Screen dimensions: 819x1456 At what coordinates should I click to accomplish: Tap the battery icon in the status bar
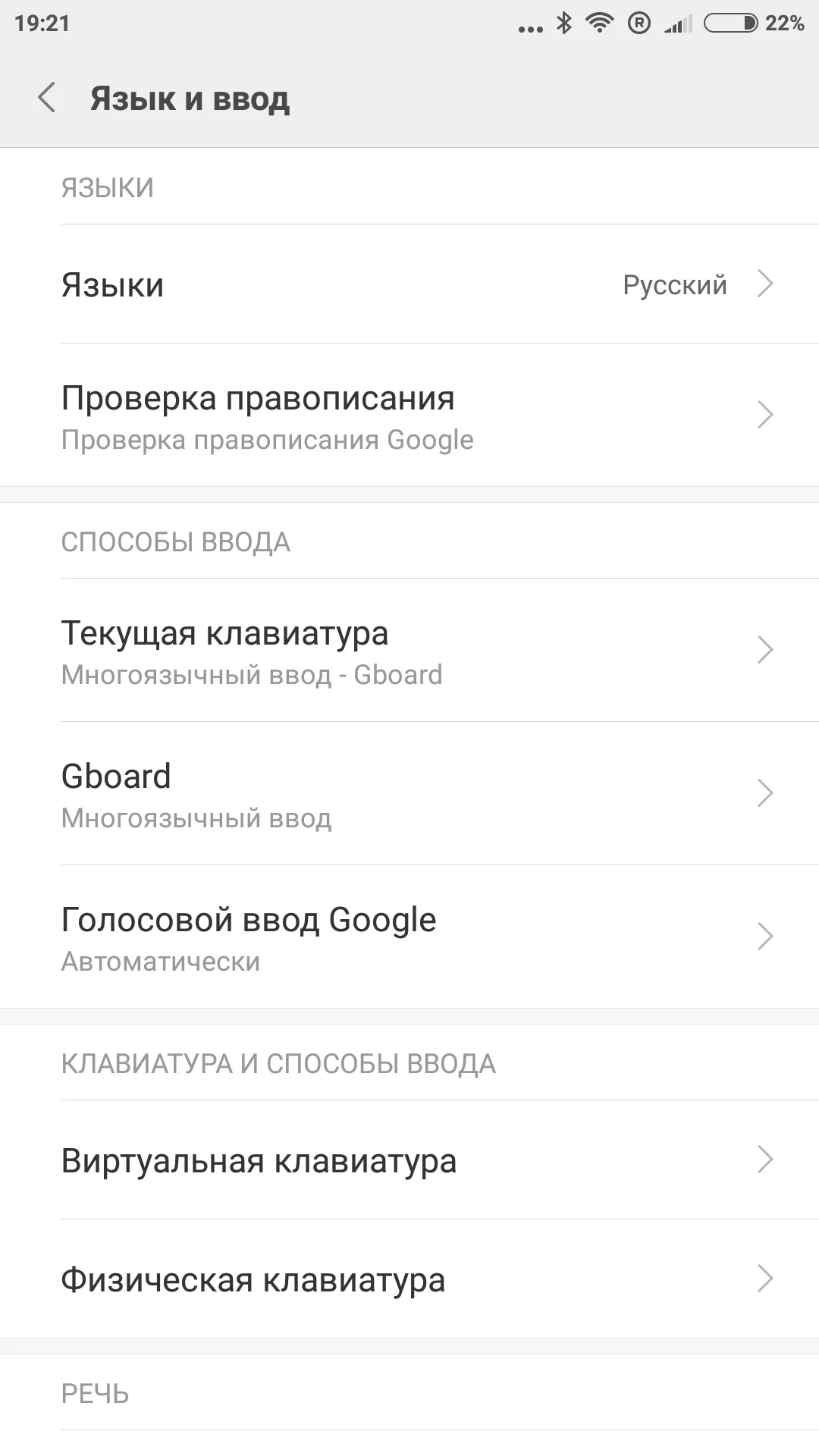(728, 22)
